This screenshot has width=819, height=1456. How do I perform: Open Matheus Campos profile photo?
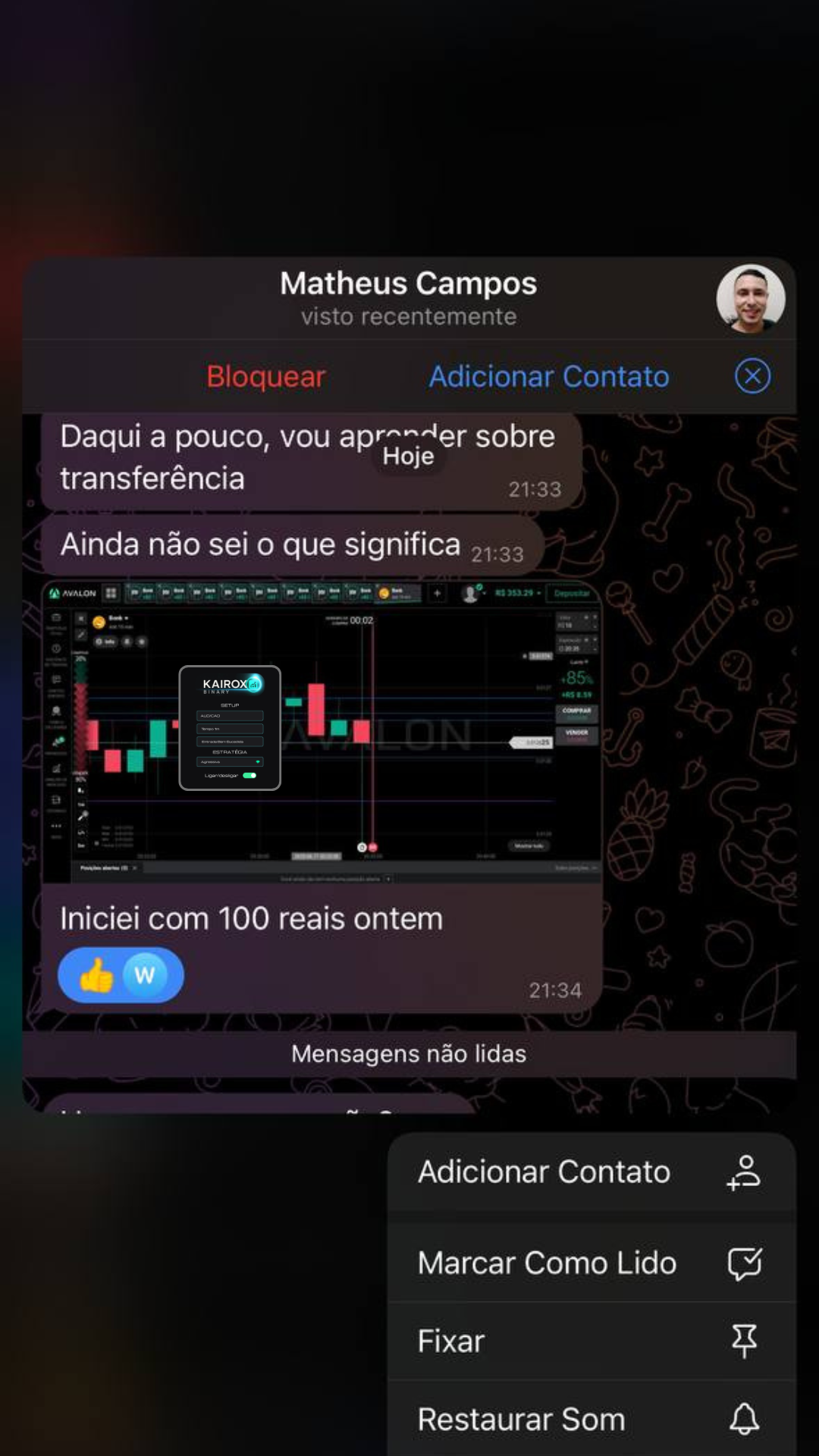point(750,298)
